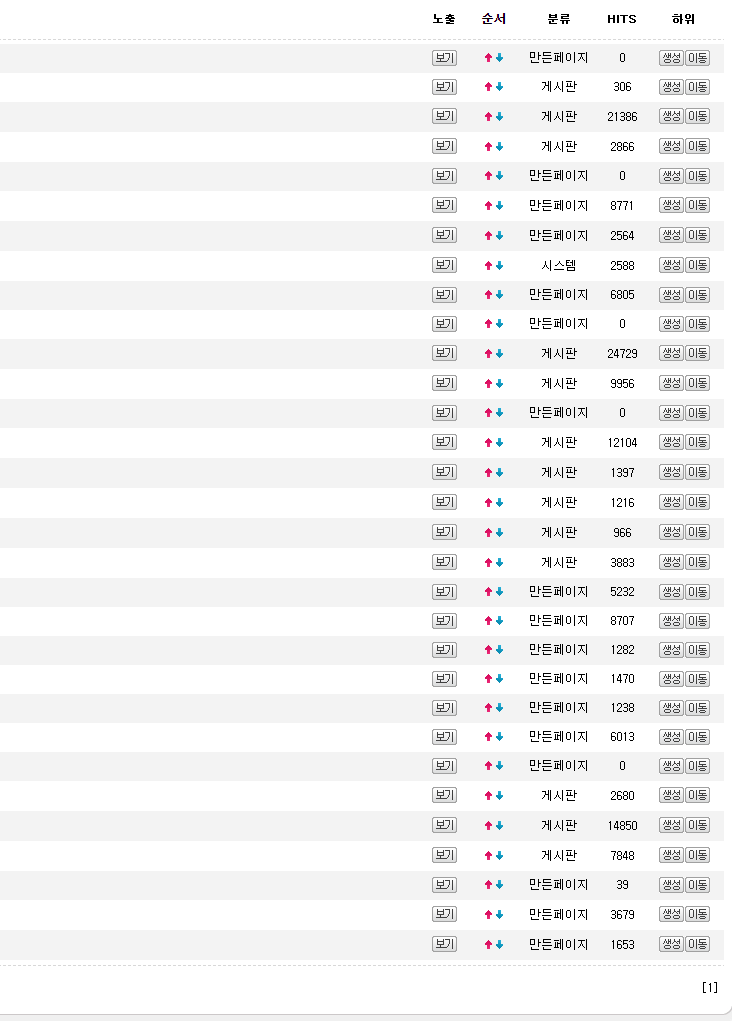Image resolution: width=732 pixels, height=1022 pixels.
Task: Move the 2866-hits row down
Action: tap(500, 147)
